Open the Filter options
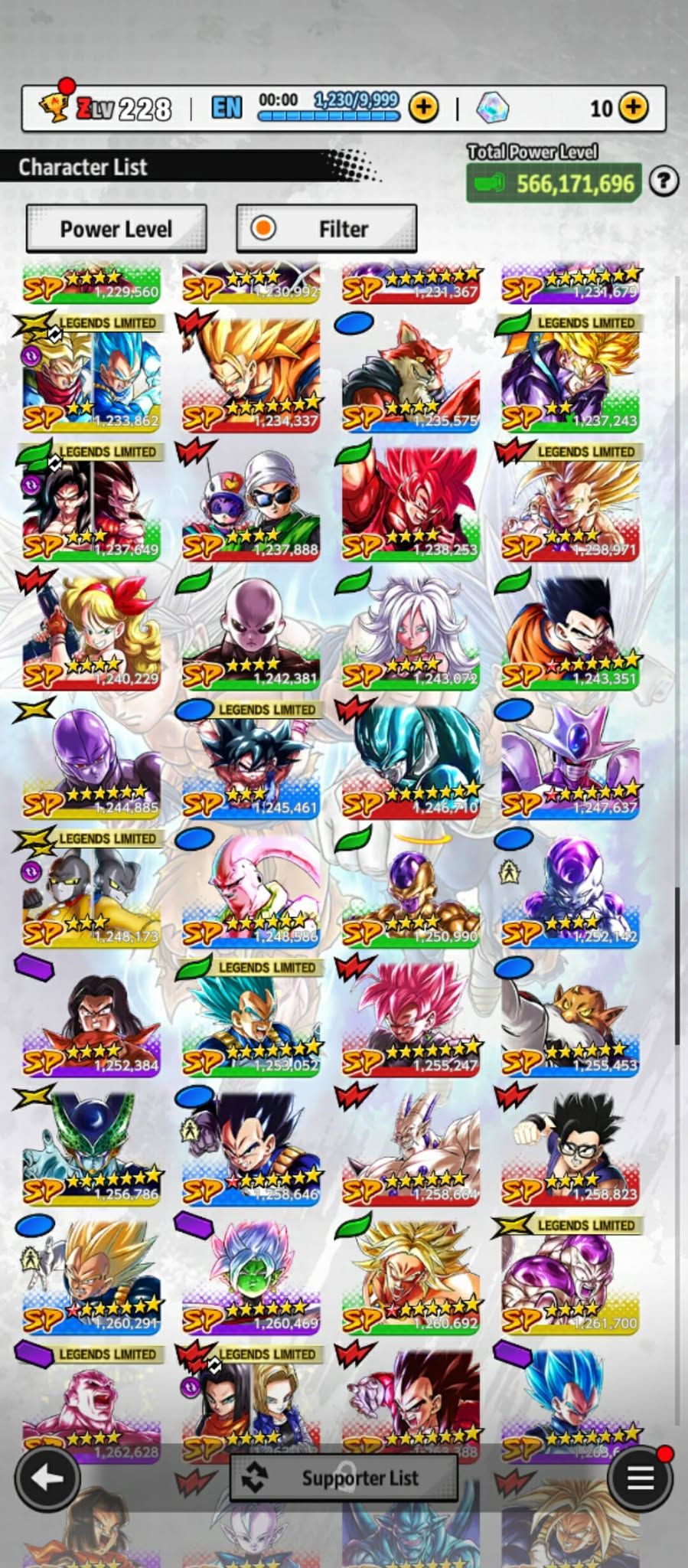688x1568 pixels. (327, 228)
